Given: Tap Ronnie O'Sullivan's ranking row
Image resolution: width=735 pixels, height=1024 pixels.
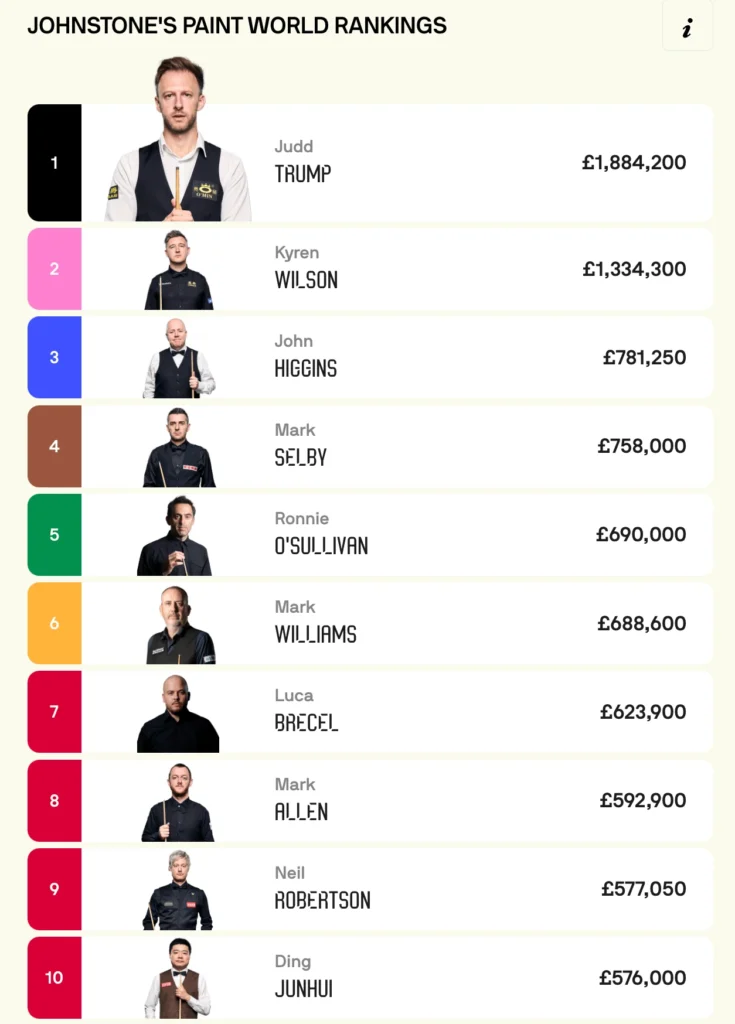Looking at the screenshot, I should pyautogui.click(x=320, y=534).
